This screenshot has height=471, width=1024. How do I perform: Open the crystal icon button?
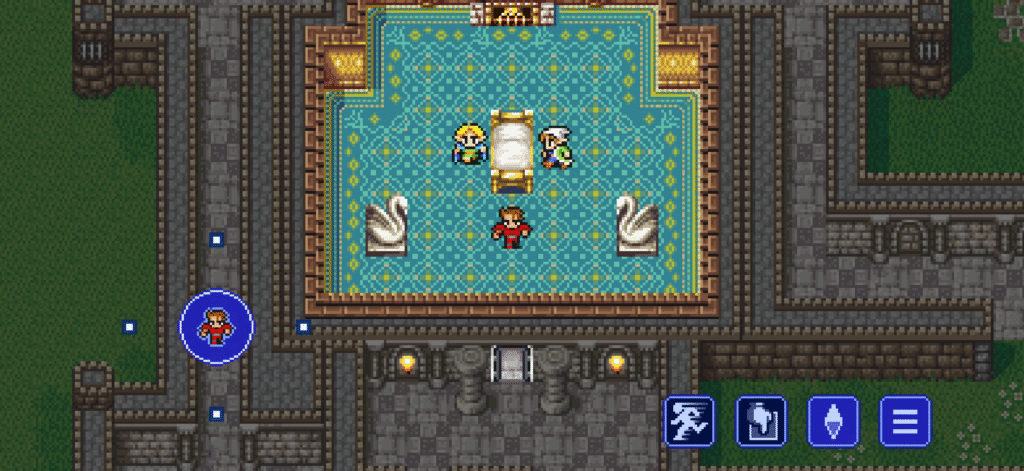833,421
